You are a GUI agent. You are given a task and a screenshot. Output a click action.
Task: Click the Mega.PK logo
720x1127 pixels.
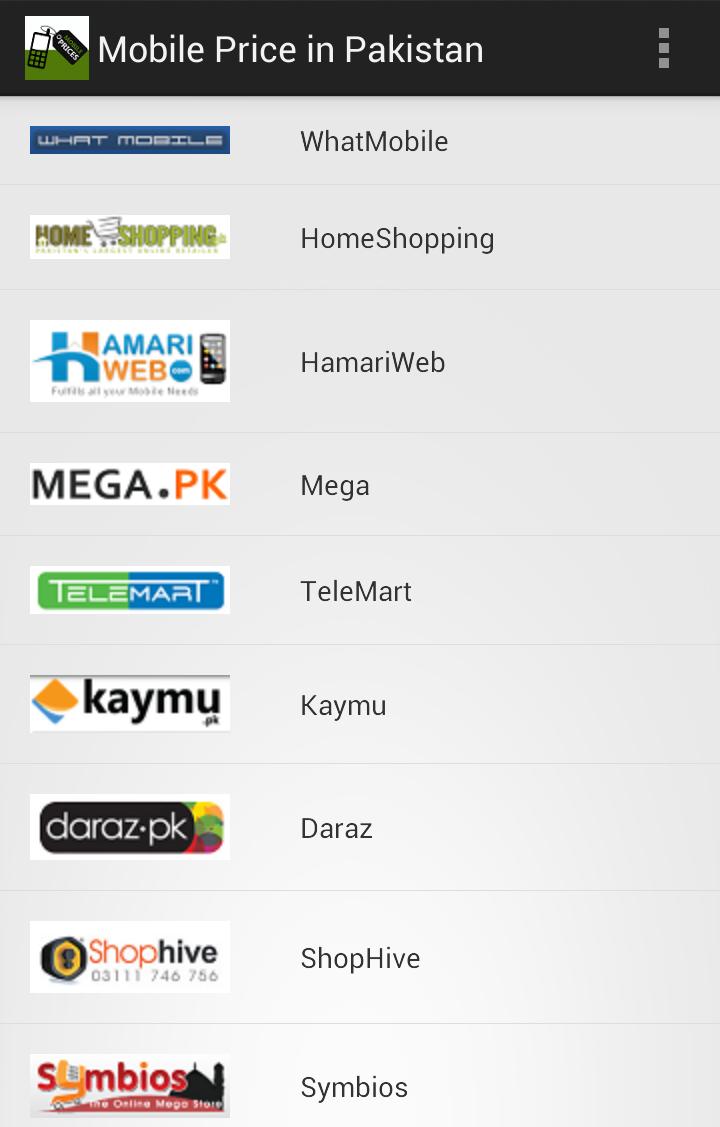pyautogui.click(x=129, y=483)
